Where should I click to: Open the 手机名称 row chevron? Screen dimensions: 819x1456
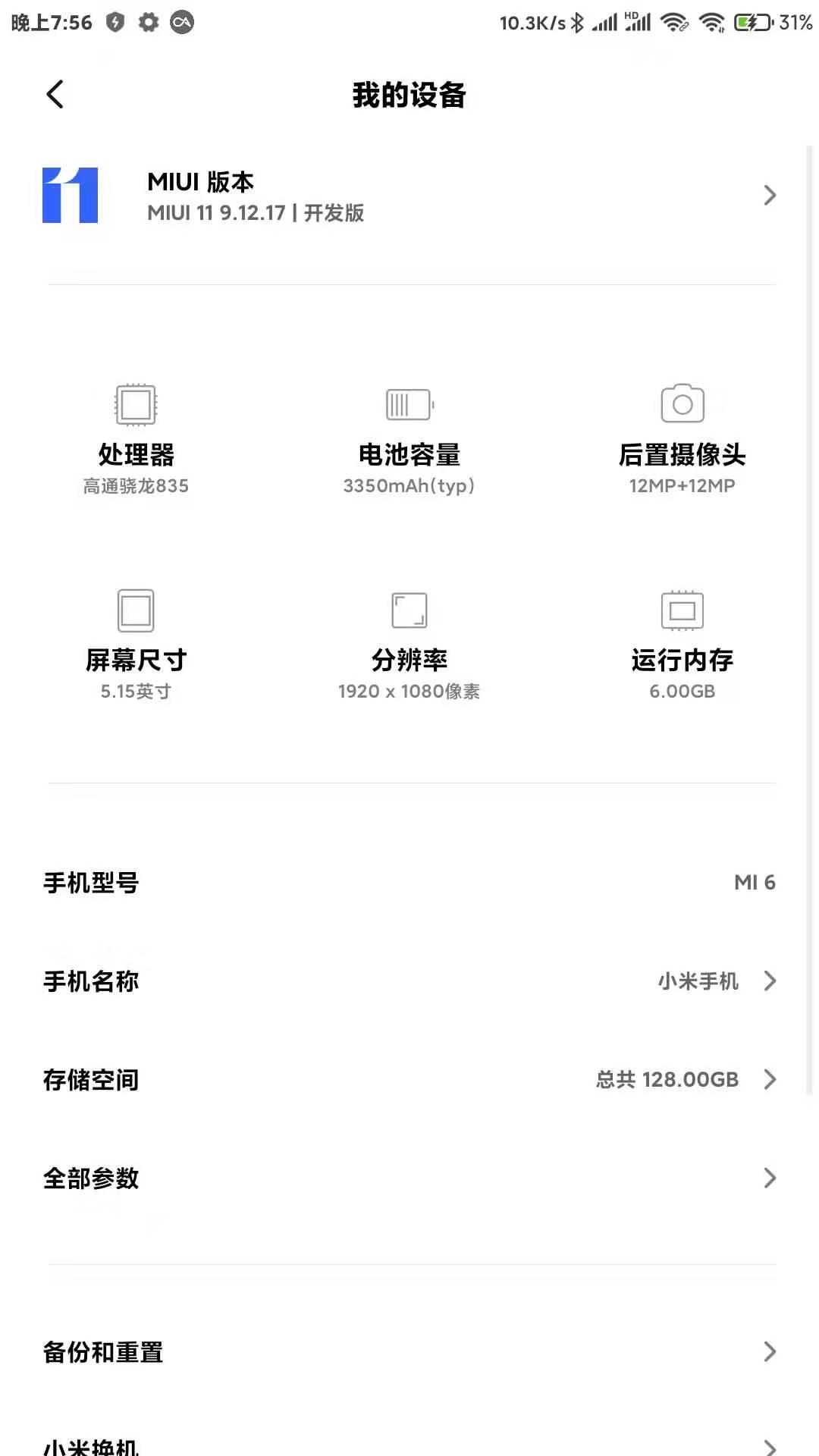769,981
